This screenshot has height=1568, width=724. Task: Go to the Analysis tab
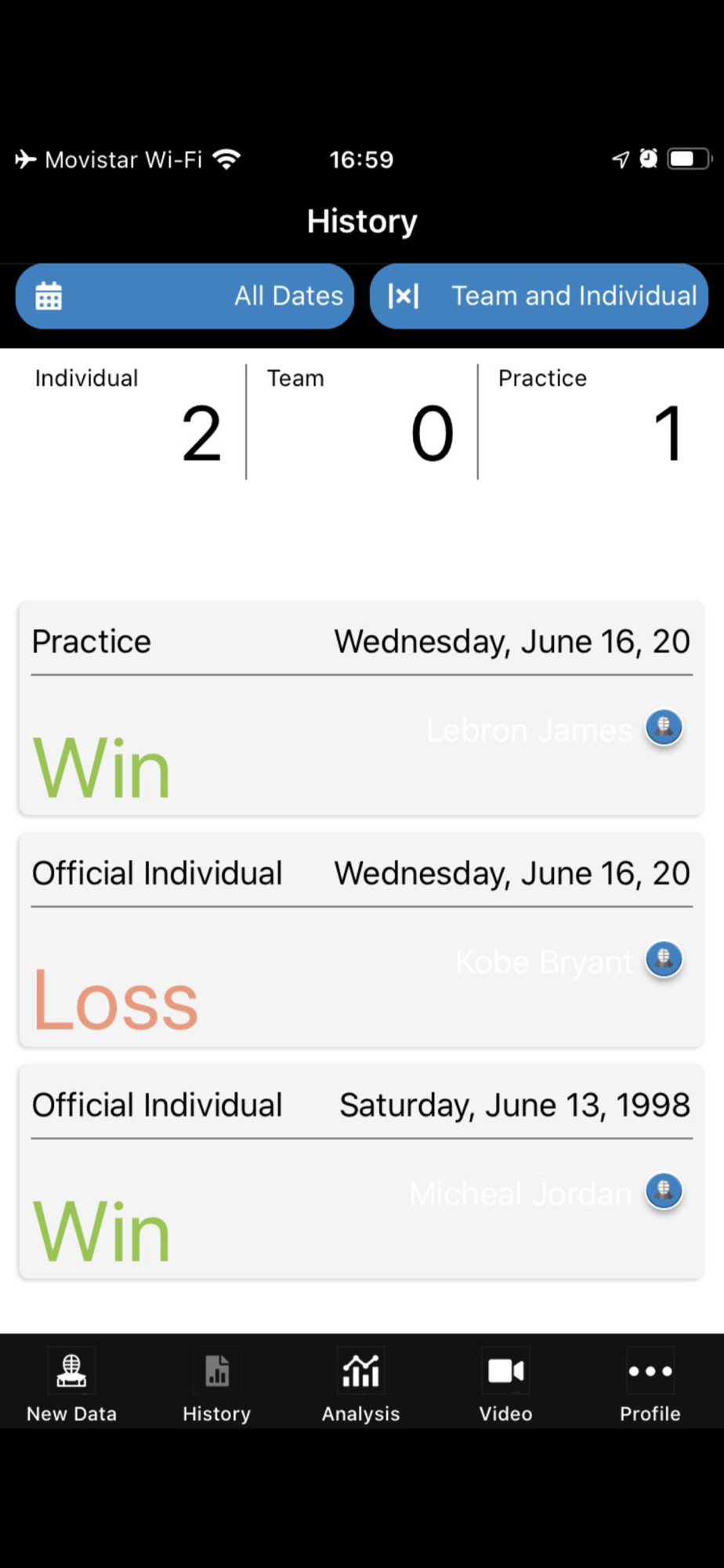[361, 1385]
